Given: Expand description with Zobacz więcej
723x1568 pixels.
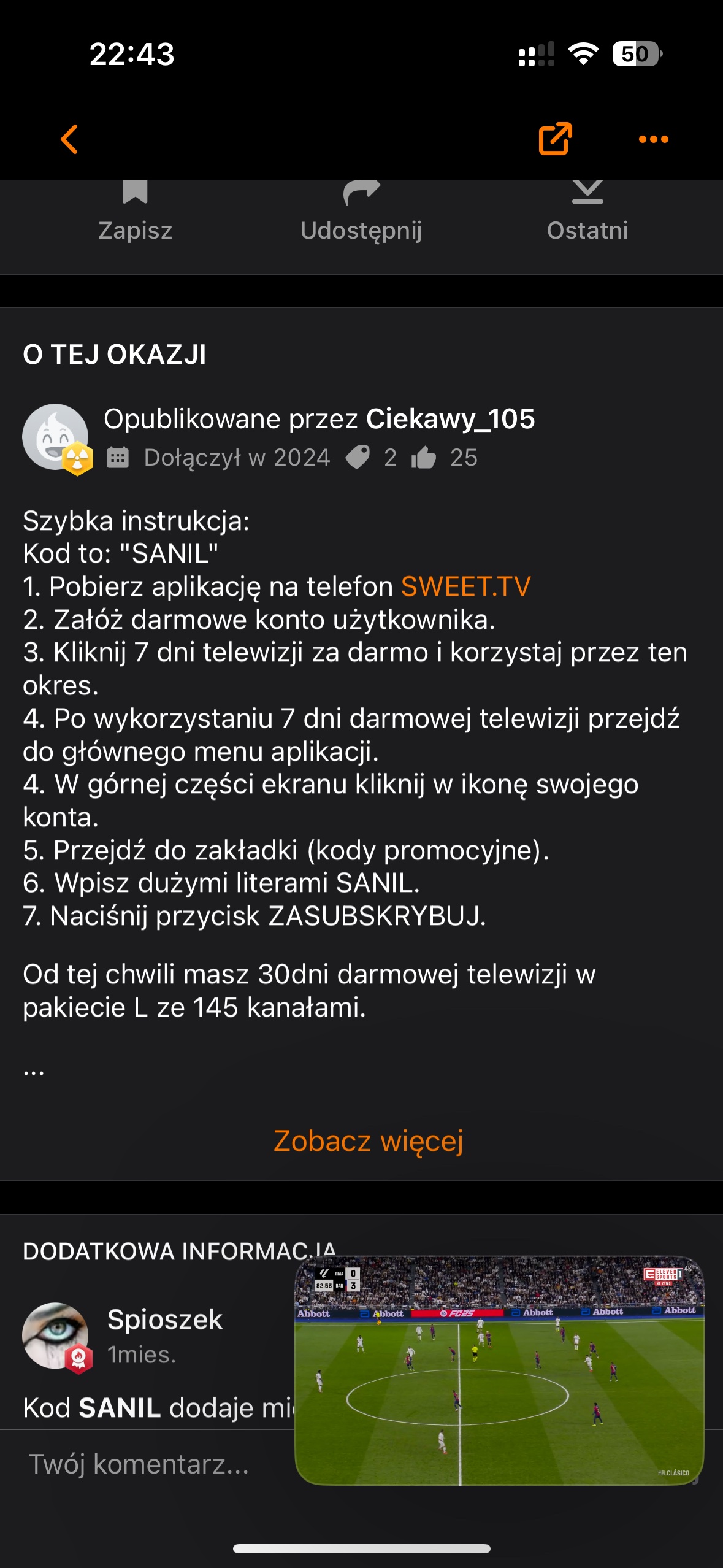Looking at the screenshot, I should tap(368, 1141).
